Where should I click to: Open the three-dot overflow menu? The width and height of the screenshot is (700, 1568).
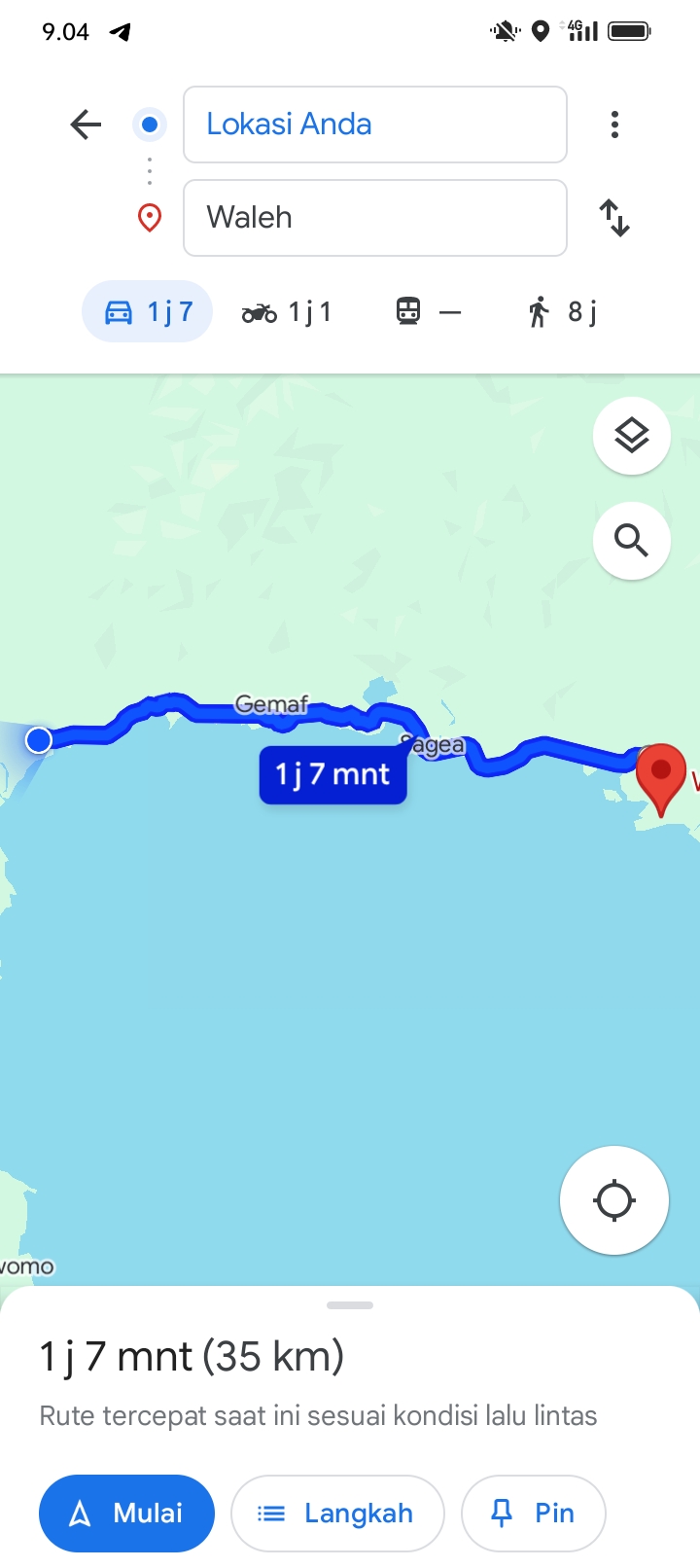coord(614,125)
